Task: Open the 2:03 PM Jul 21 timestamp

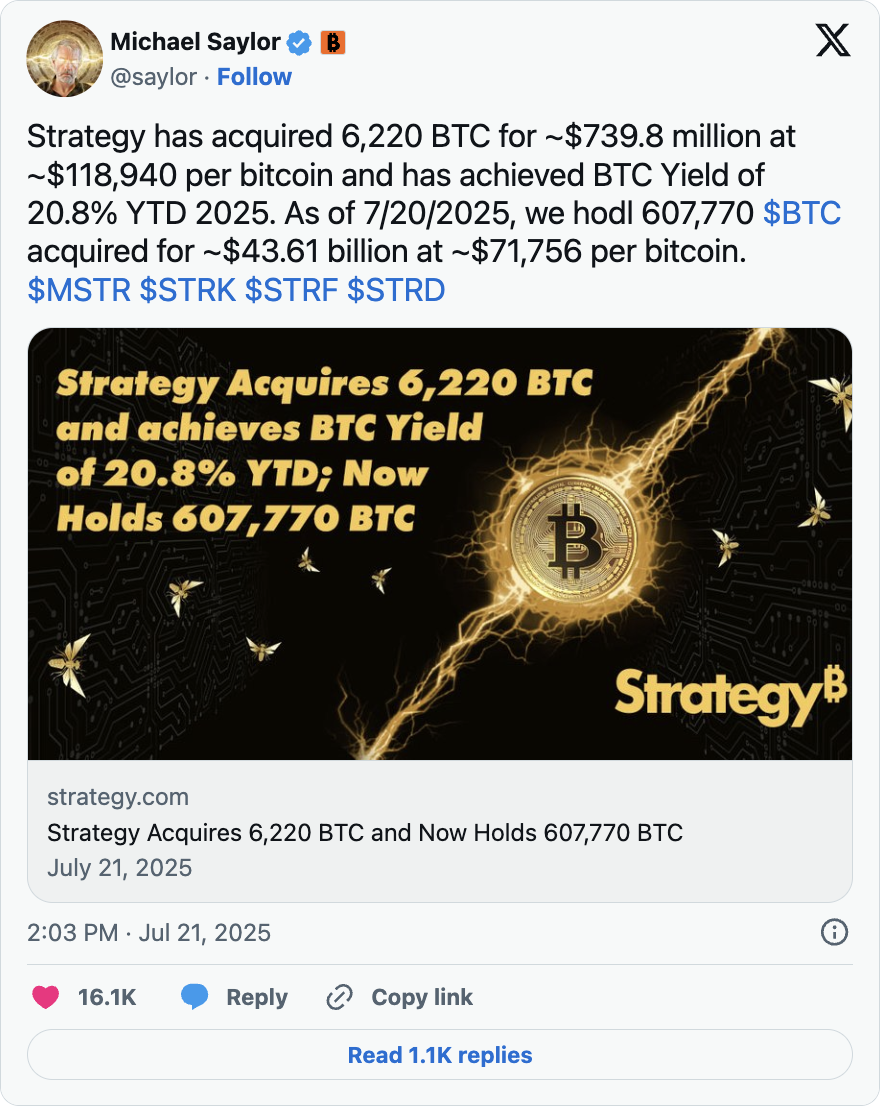Action: pyautogui.click(x=149, y=933)
